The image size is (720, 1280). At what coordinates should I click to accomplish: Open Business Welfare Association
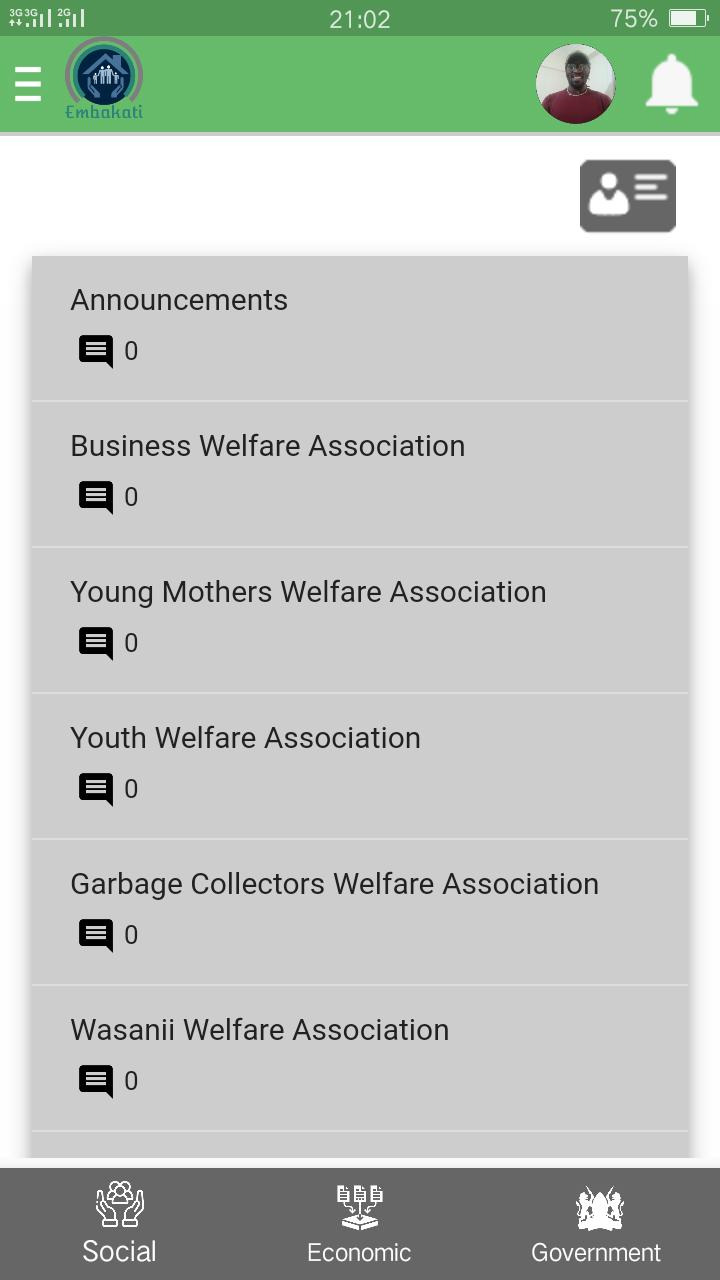click(360, 475)
